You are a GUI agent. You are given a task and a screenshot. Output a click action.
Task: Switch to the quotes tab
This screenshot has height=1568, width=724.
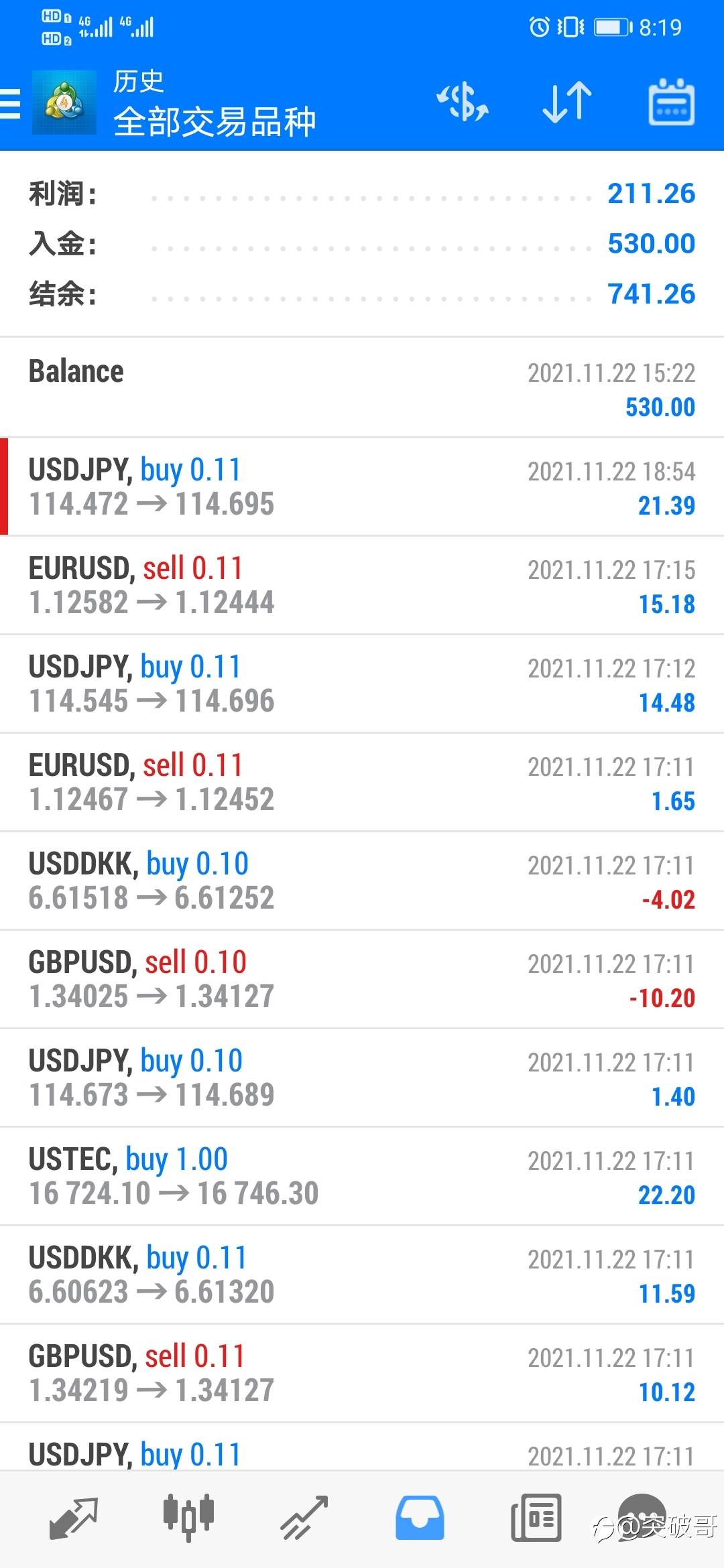74,1517
